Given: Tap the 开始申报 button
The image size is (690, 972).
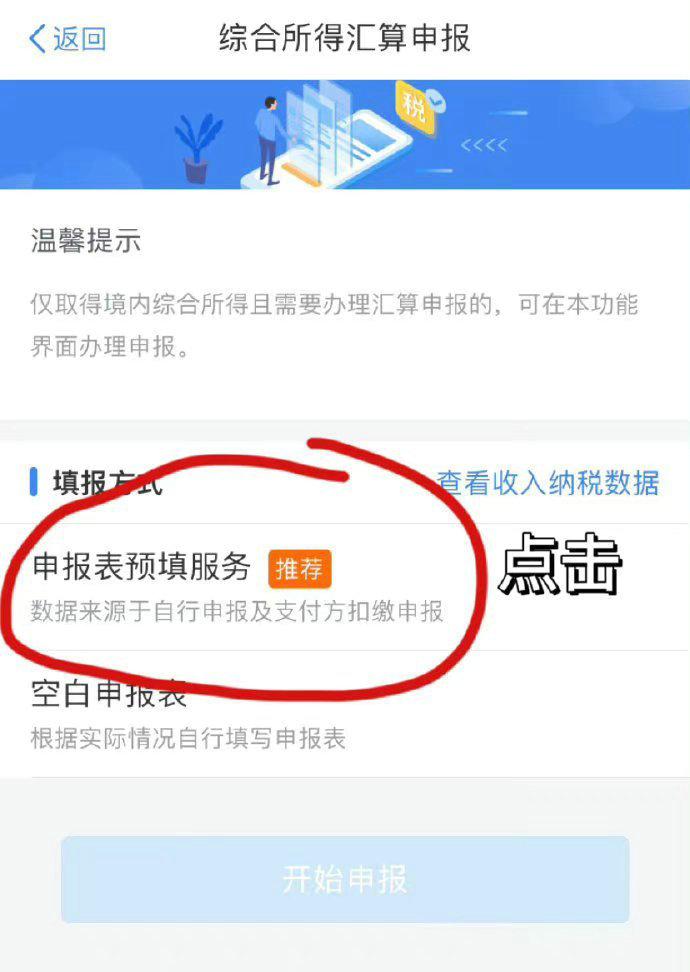Looking at the screenshot, I should click(x=345, y=879).
